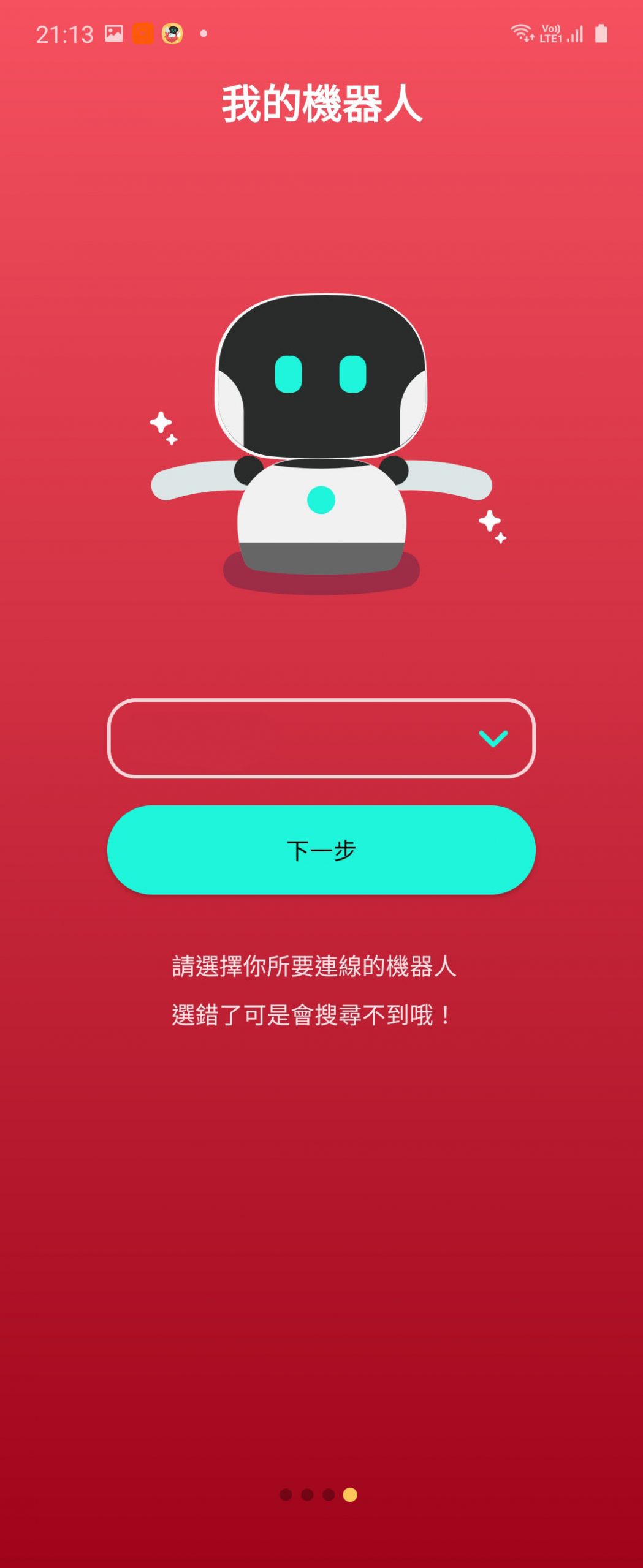This screenshot has width=643, height=1568.
Task: Open the robot selection dropdown
Action: coord(321,738)
